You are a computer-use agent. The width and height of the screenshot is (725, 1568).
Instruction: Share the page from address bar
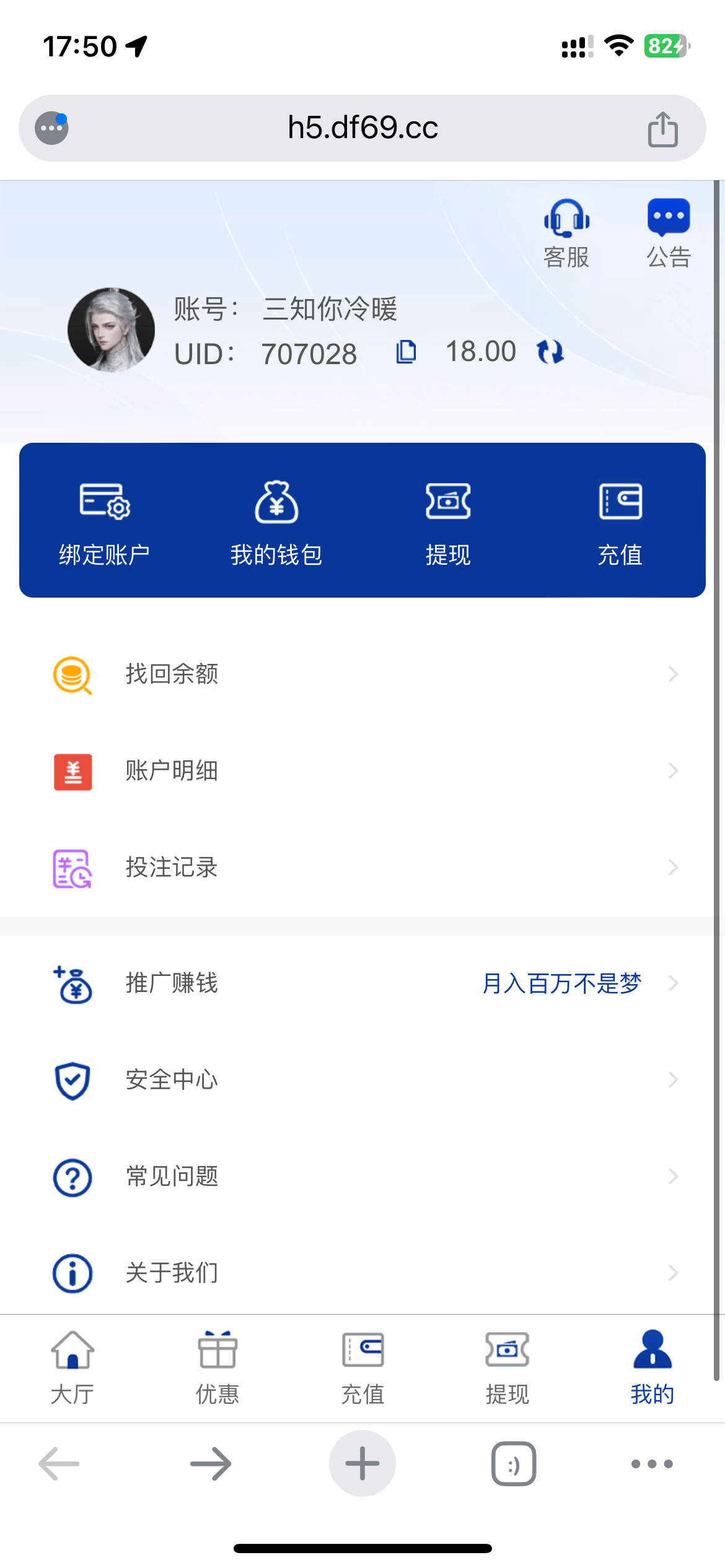[x=662, y=129]
